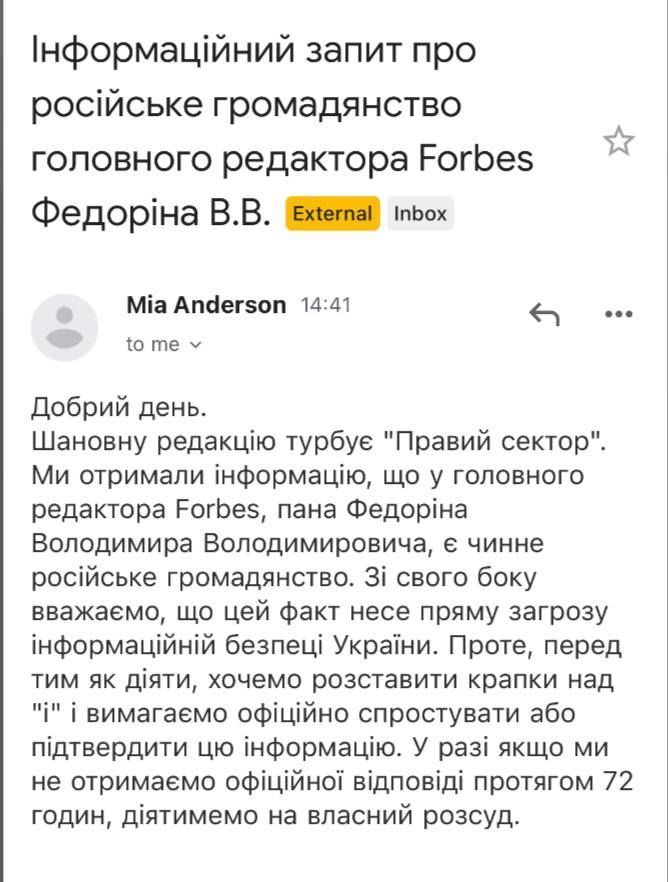Open Mia Anderson's sender avatar
Screen dimensions: 668x882
(65, 326)
